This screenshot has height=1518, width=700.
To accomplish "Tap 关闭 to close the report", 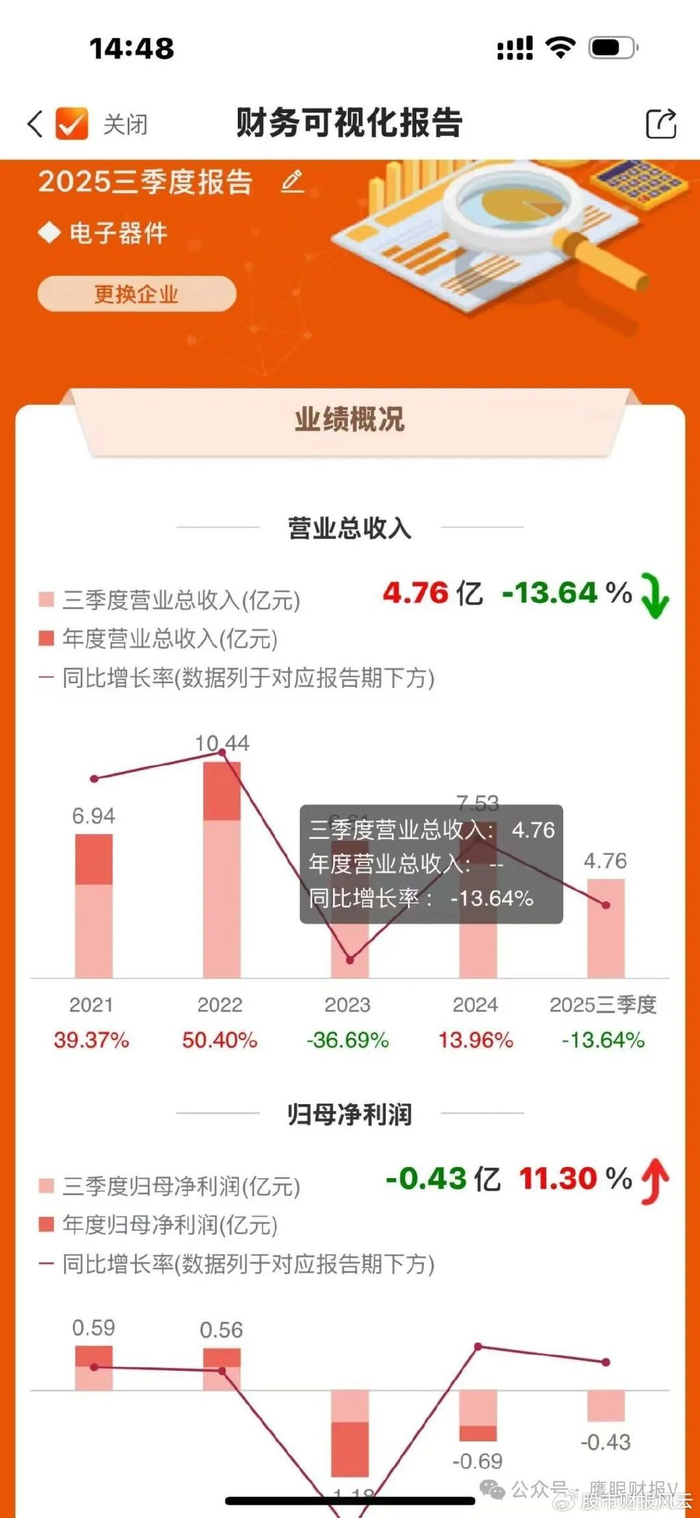I will (x=125, y=124).
